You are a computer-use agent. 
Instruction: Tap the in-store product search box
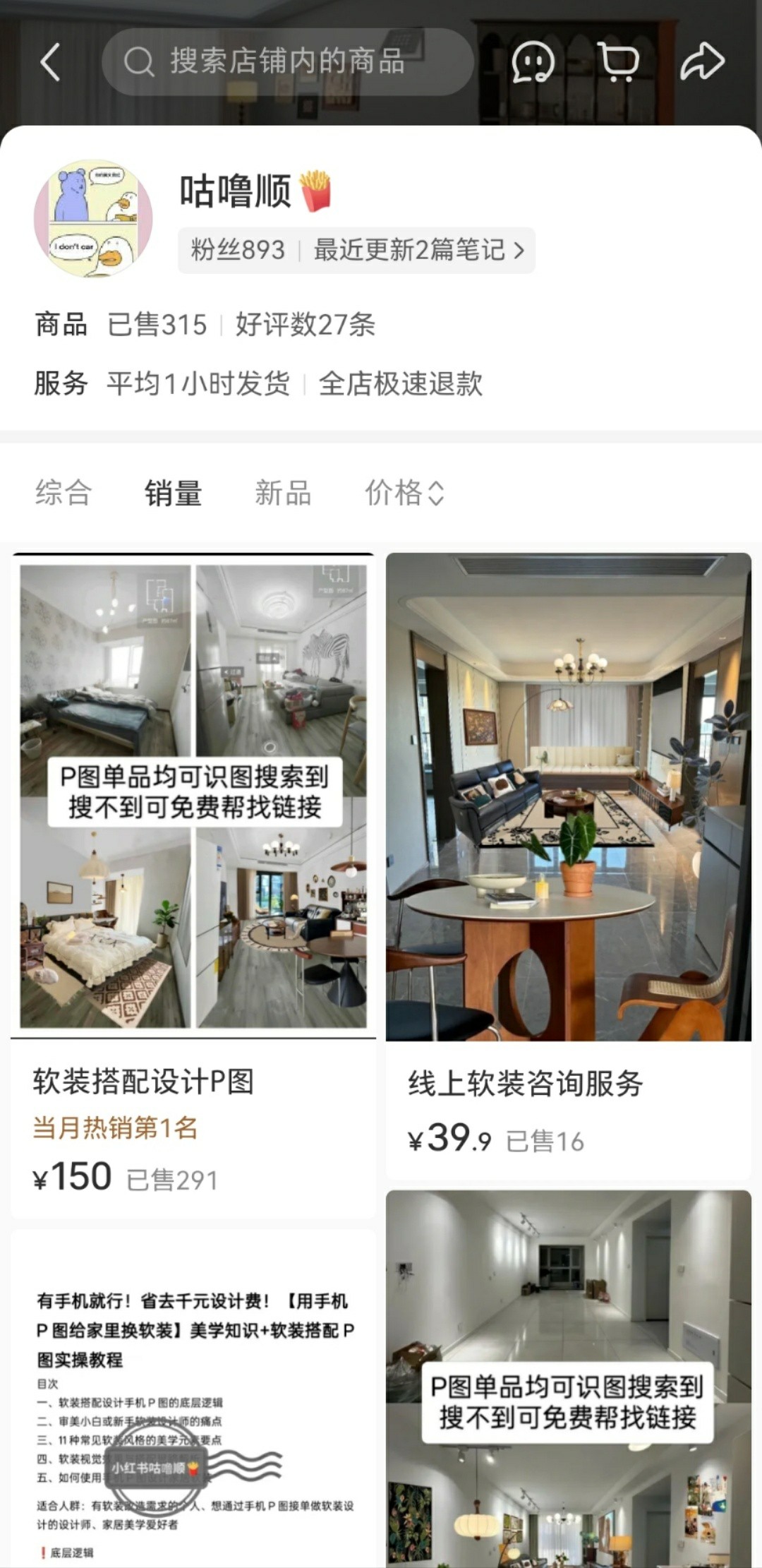(x=286, y=62)
